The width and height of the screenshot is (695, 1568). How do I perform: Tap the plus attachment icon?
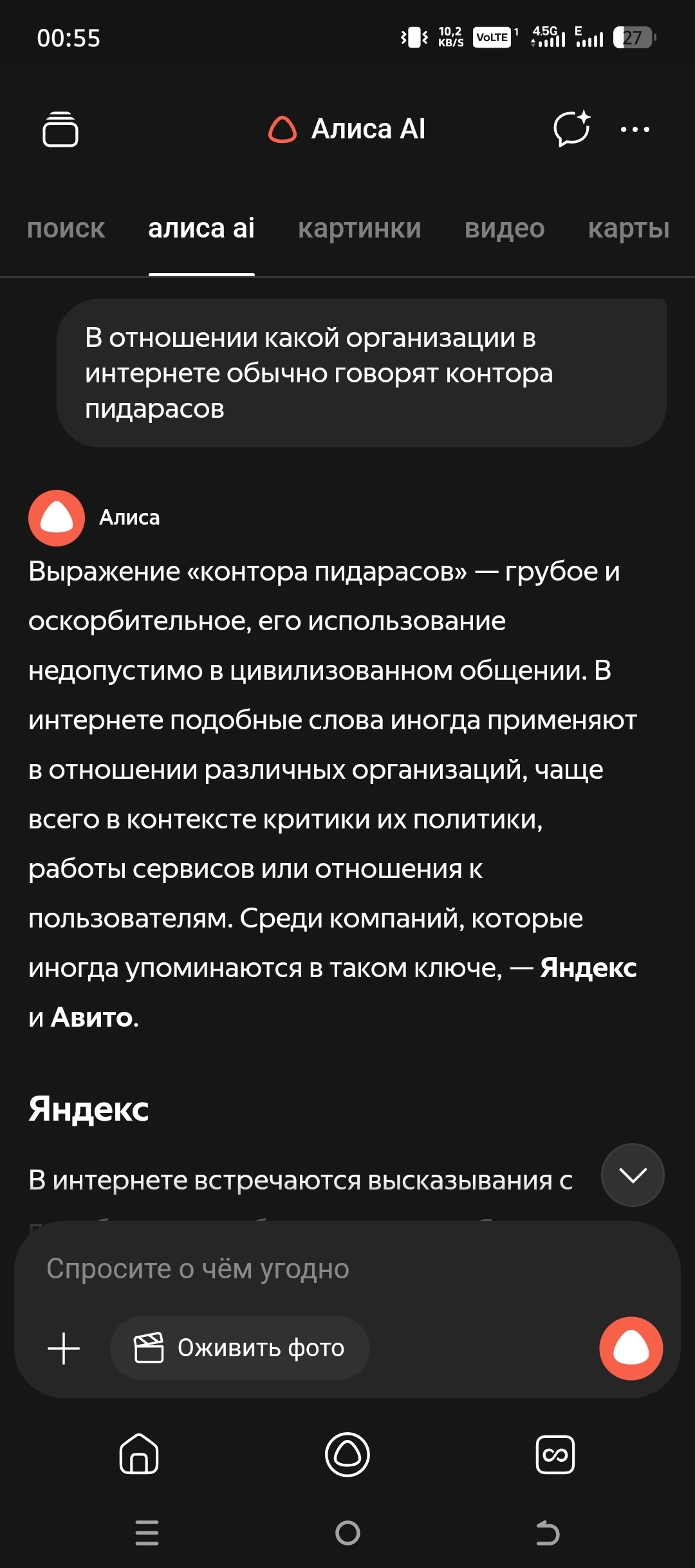(x=64, y=1348)
